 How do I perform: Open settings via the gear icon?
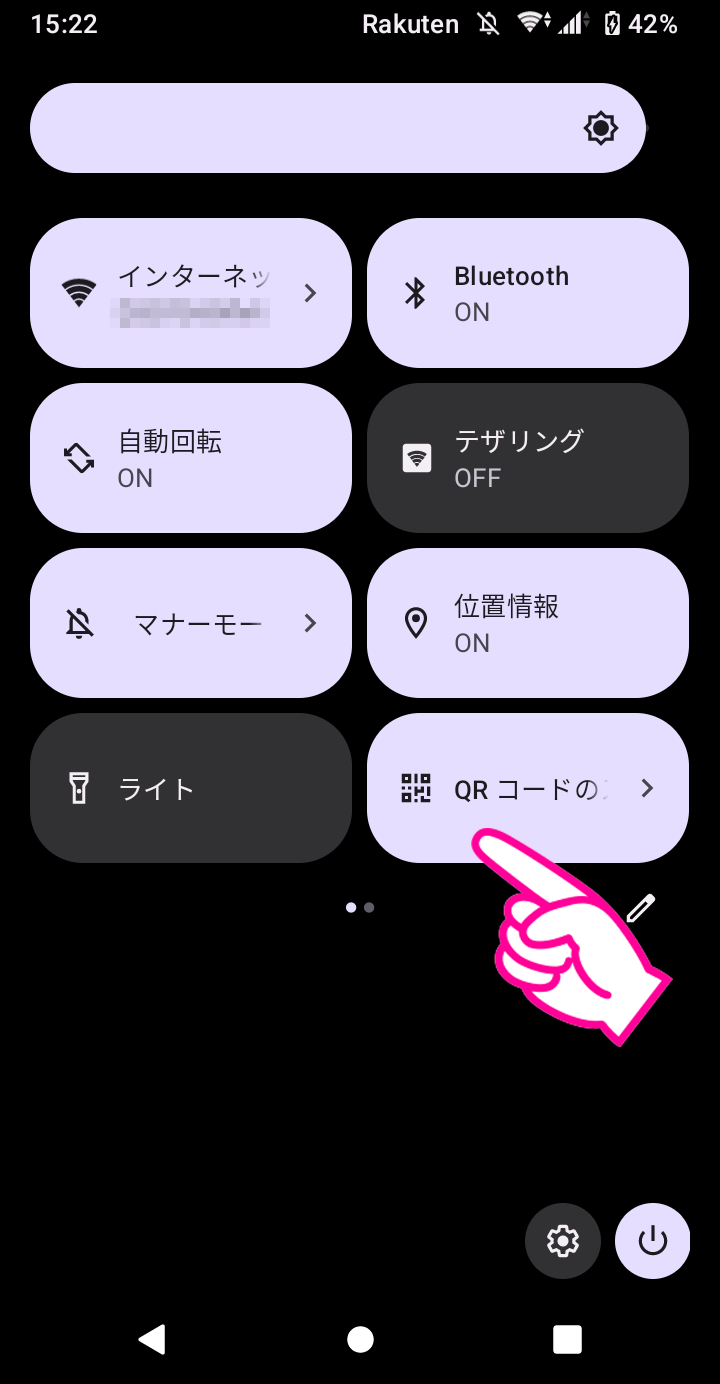pos(563,1241)
